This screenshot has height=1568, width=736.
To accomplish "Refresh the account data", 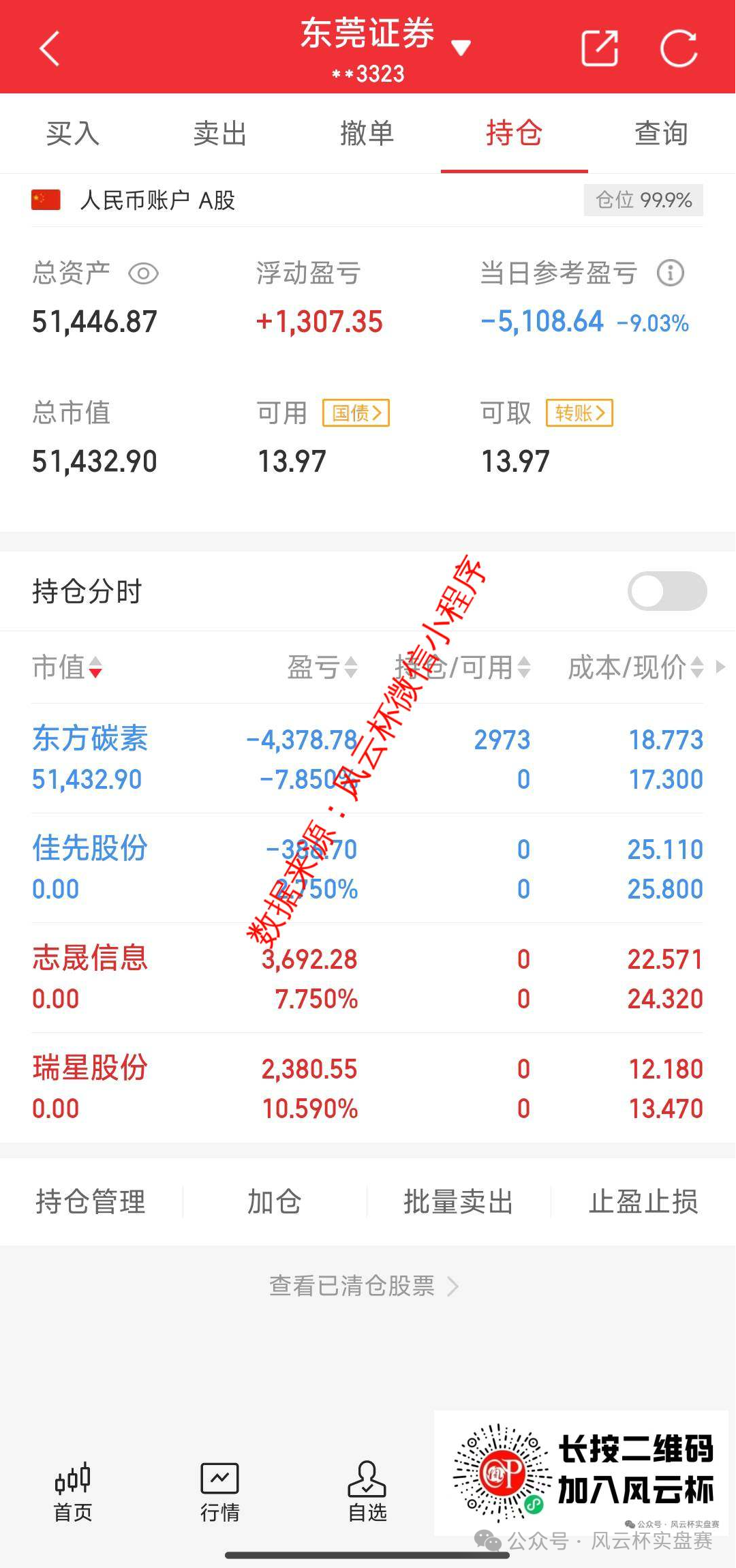I will click(x=679, y=48).
